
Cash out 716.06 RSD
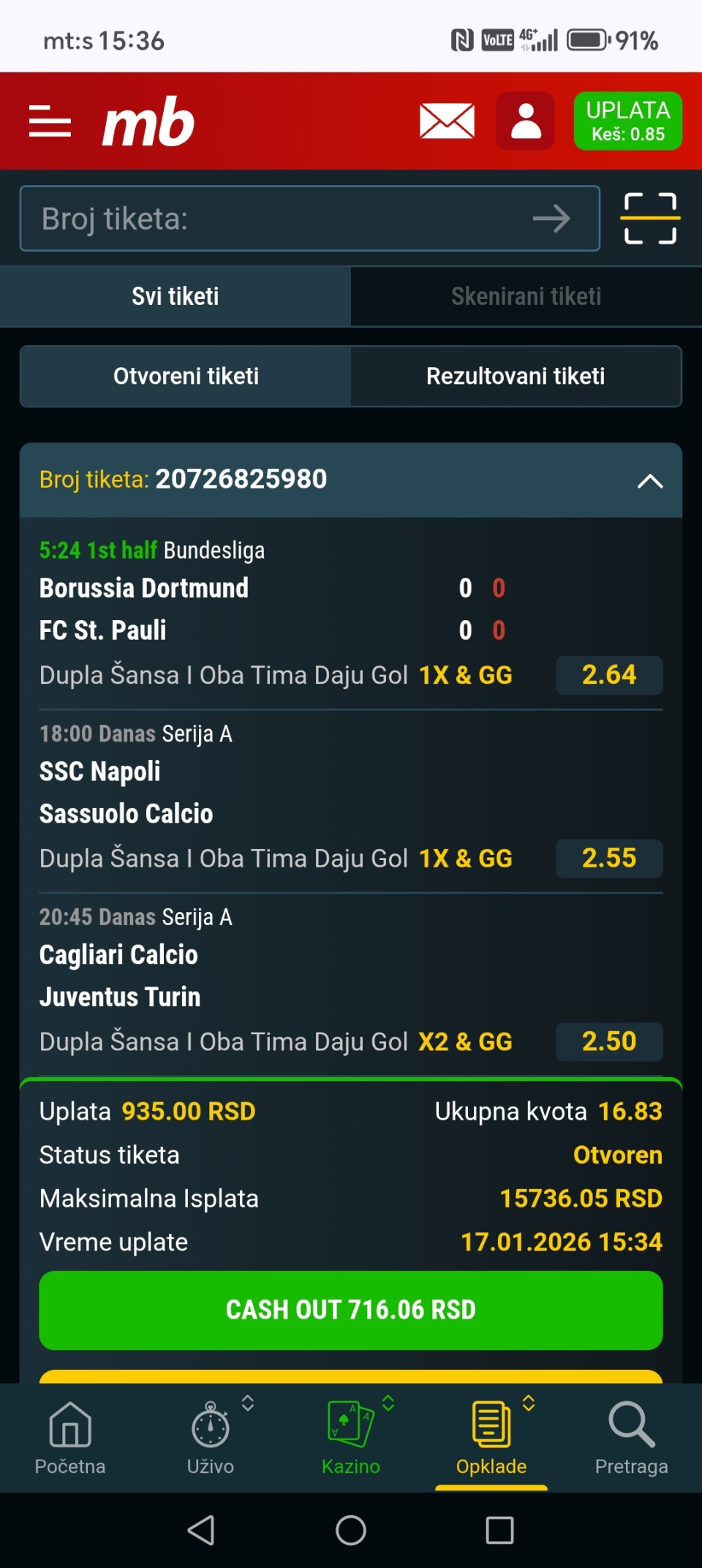(351, 1310)
